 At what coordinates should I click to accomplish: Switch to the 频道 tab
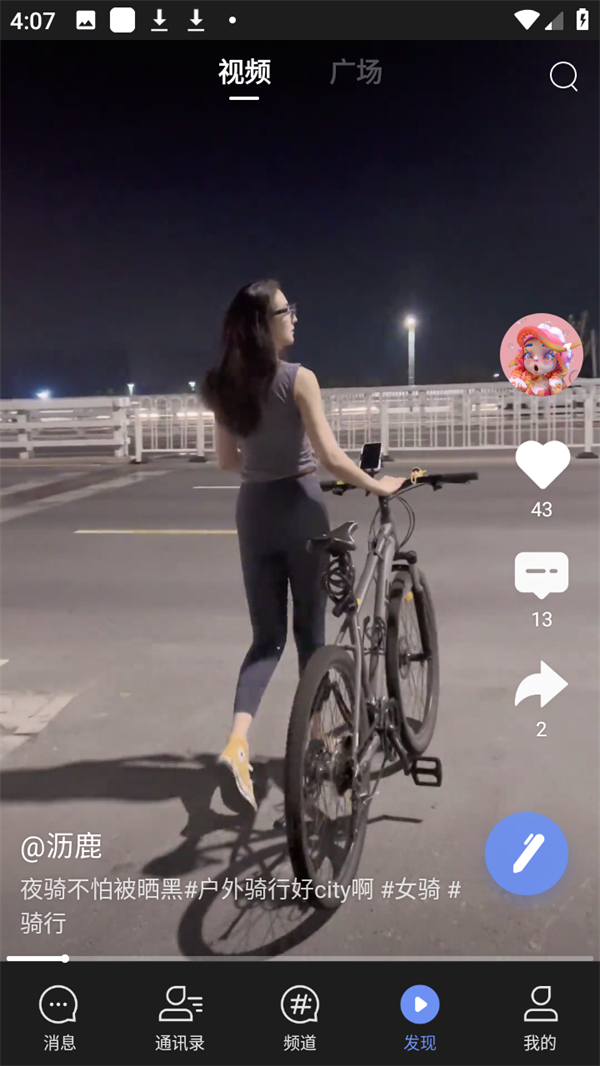[300, 1015]
